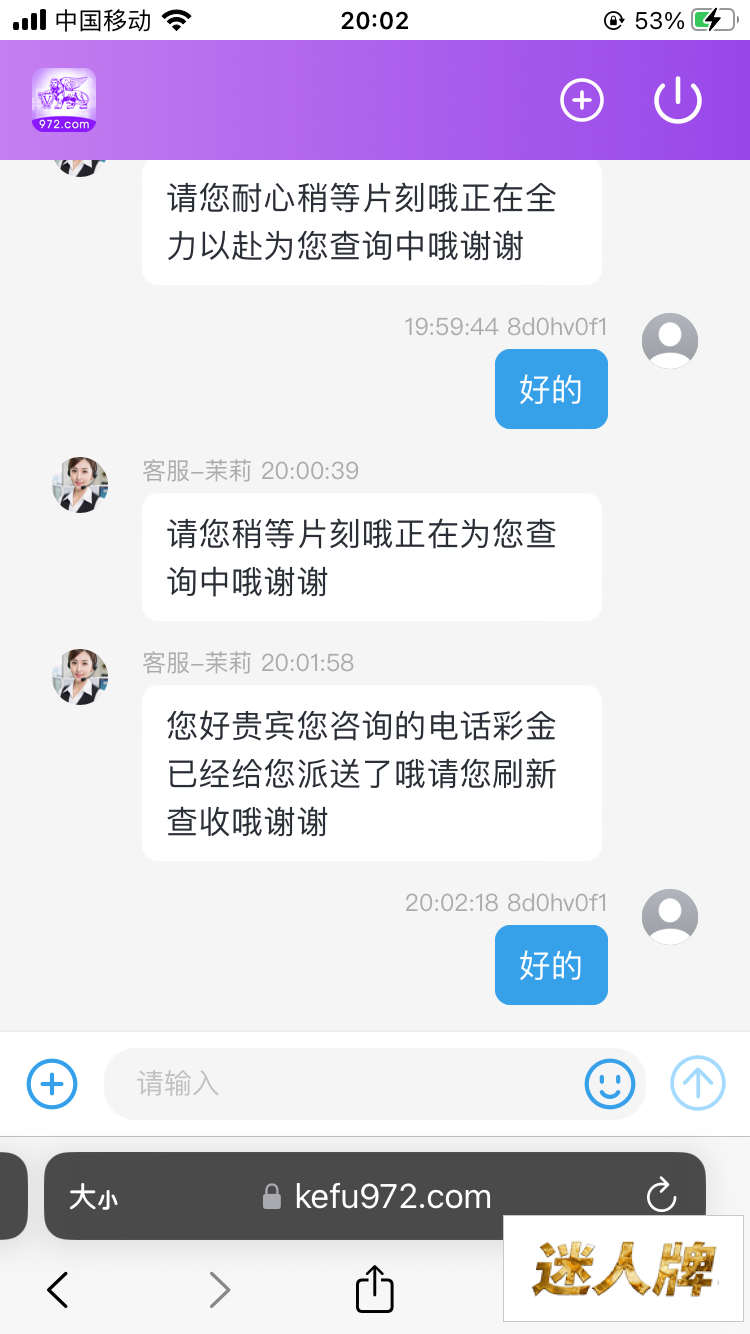
Task: Tap the power icon to end chat
Action: [678, 100]
